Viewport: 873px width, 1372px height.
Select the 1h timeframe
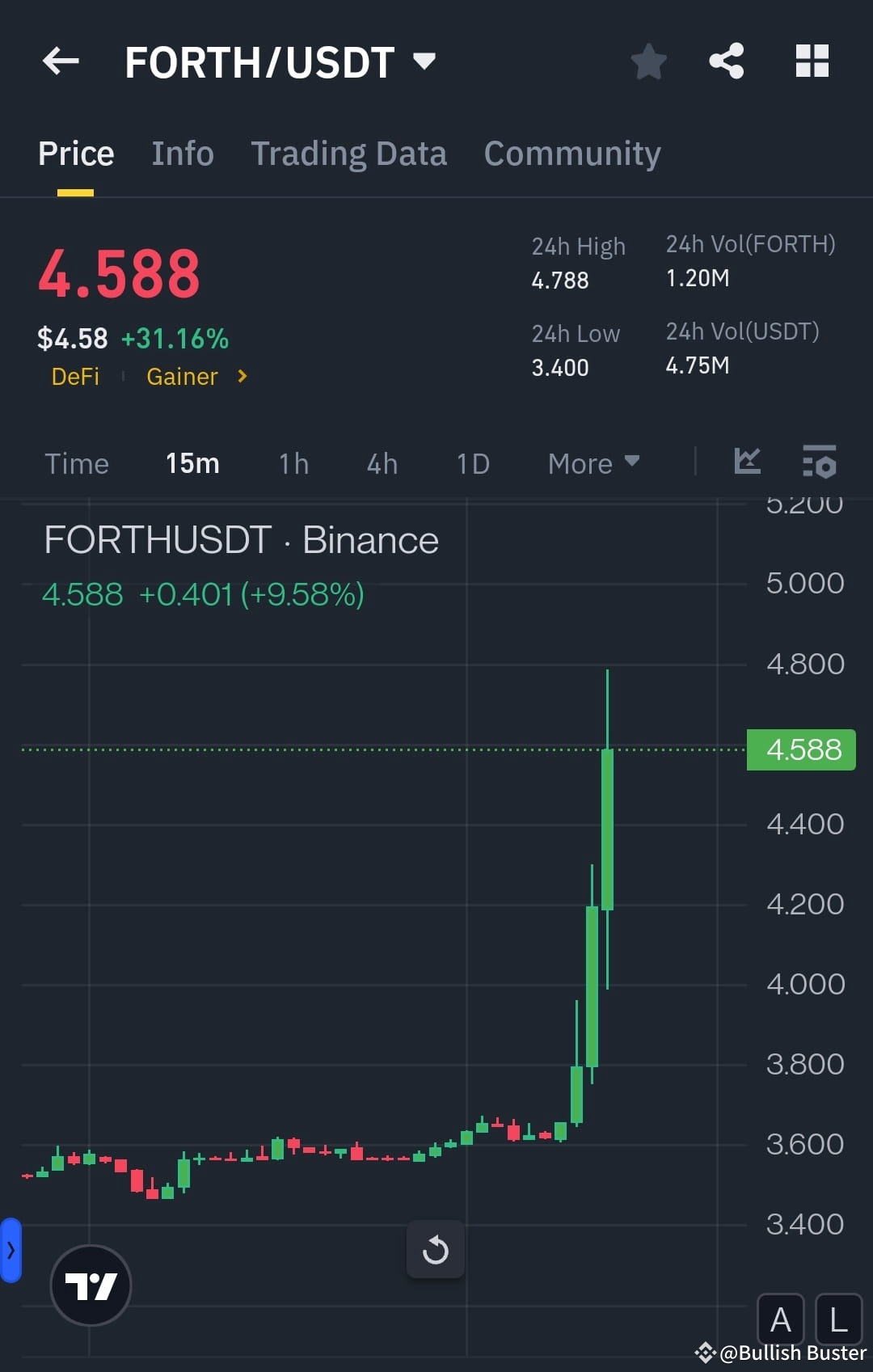point(293,463)
